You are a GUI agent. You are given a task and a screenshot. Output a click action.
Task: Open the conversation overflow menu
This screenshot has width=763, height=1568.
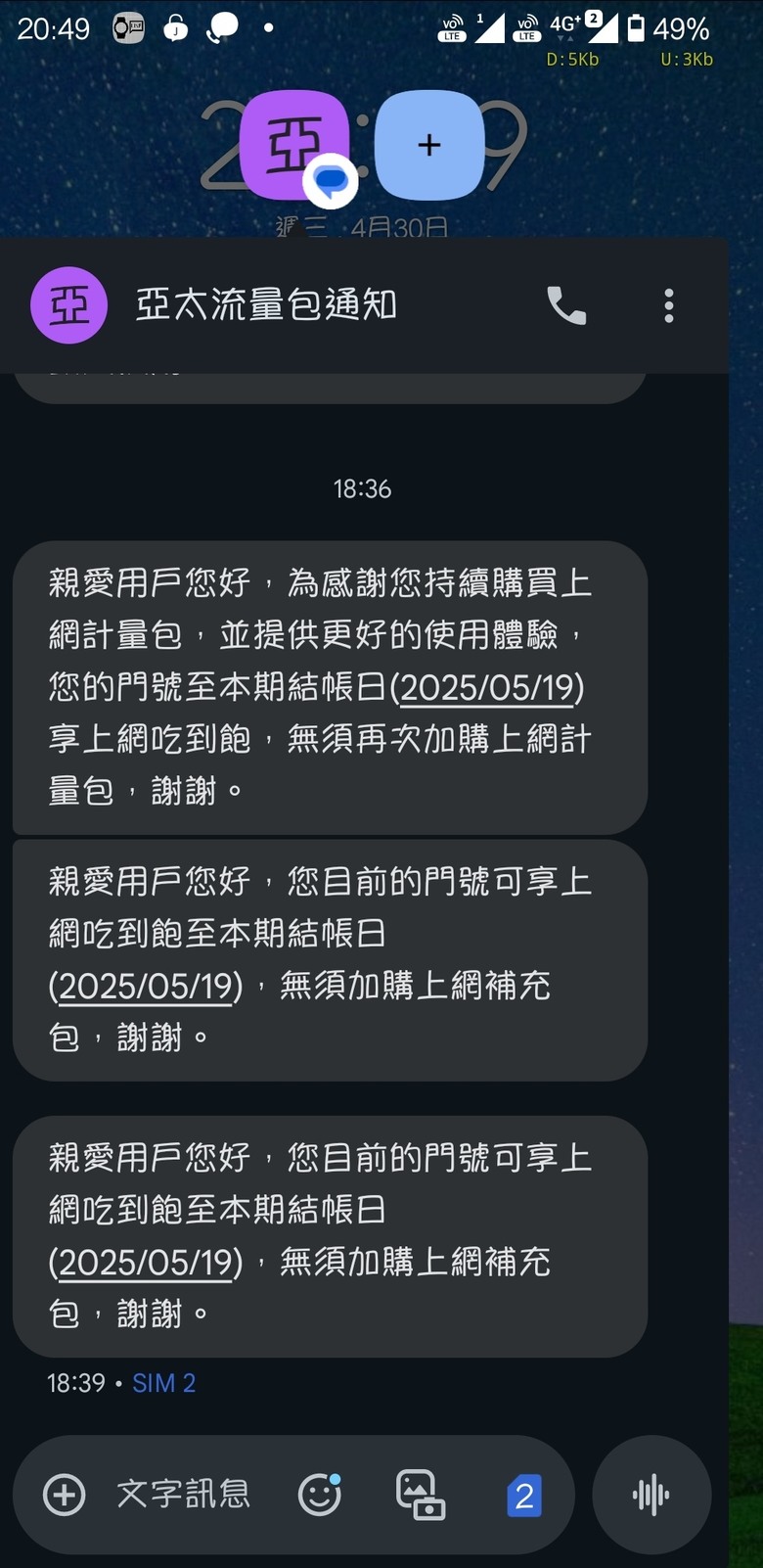(x=669, y=306)
